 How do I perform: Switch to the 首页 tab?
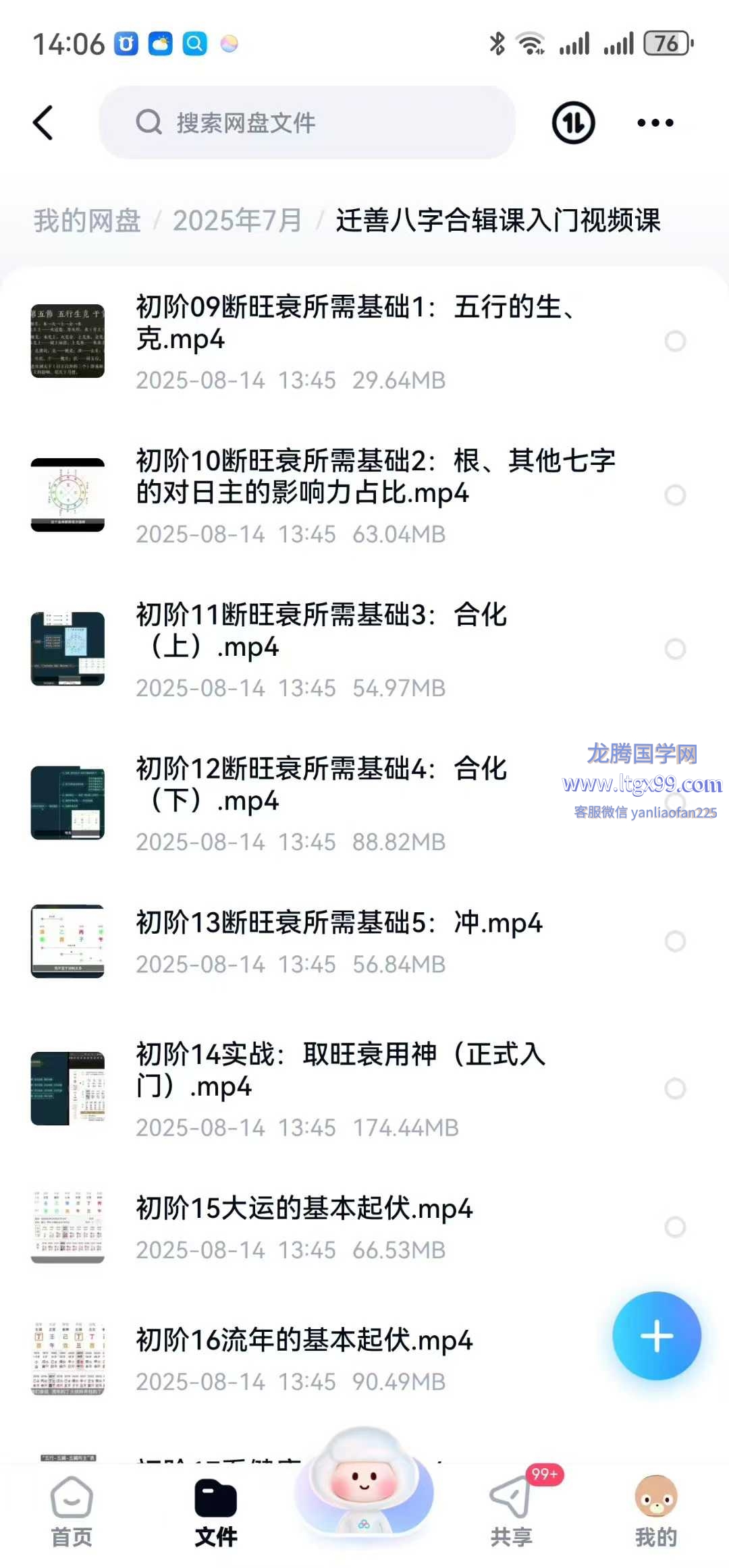72,1513
